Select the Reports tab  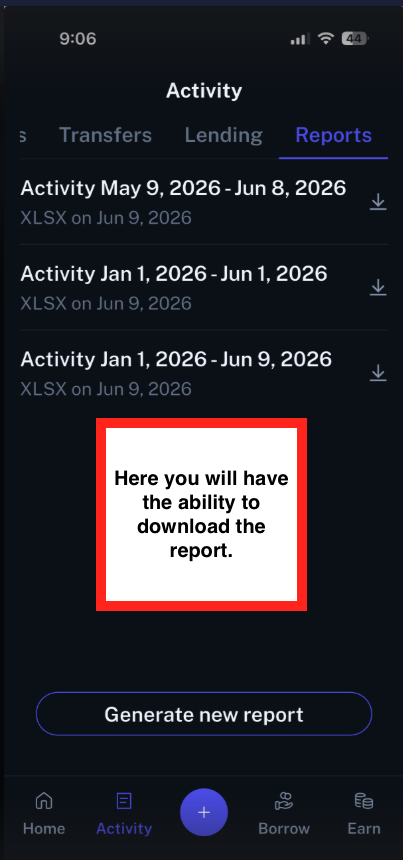click(333, 135)
